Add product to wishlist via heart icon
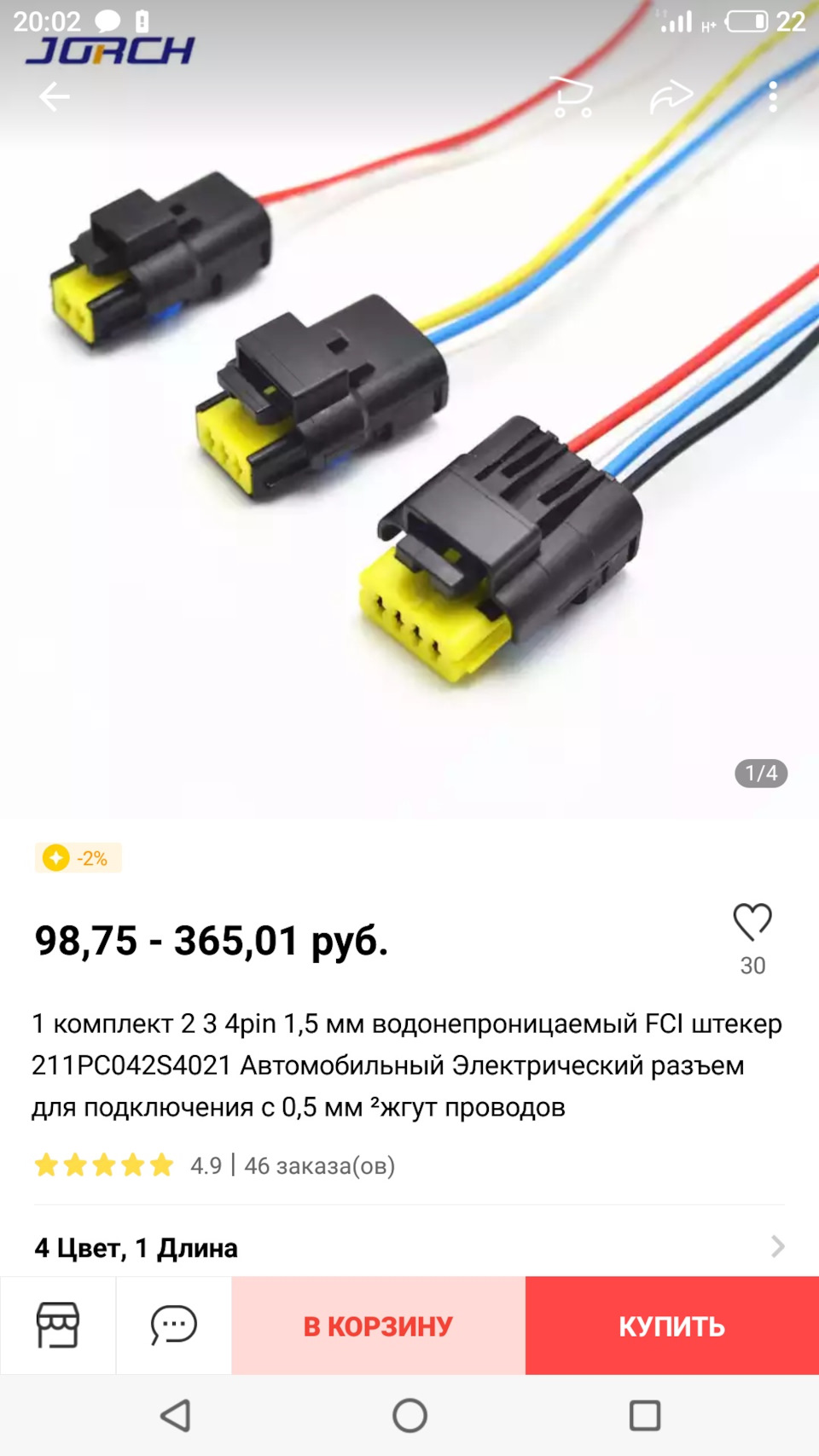 pos(751,924)
